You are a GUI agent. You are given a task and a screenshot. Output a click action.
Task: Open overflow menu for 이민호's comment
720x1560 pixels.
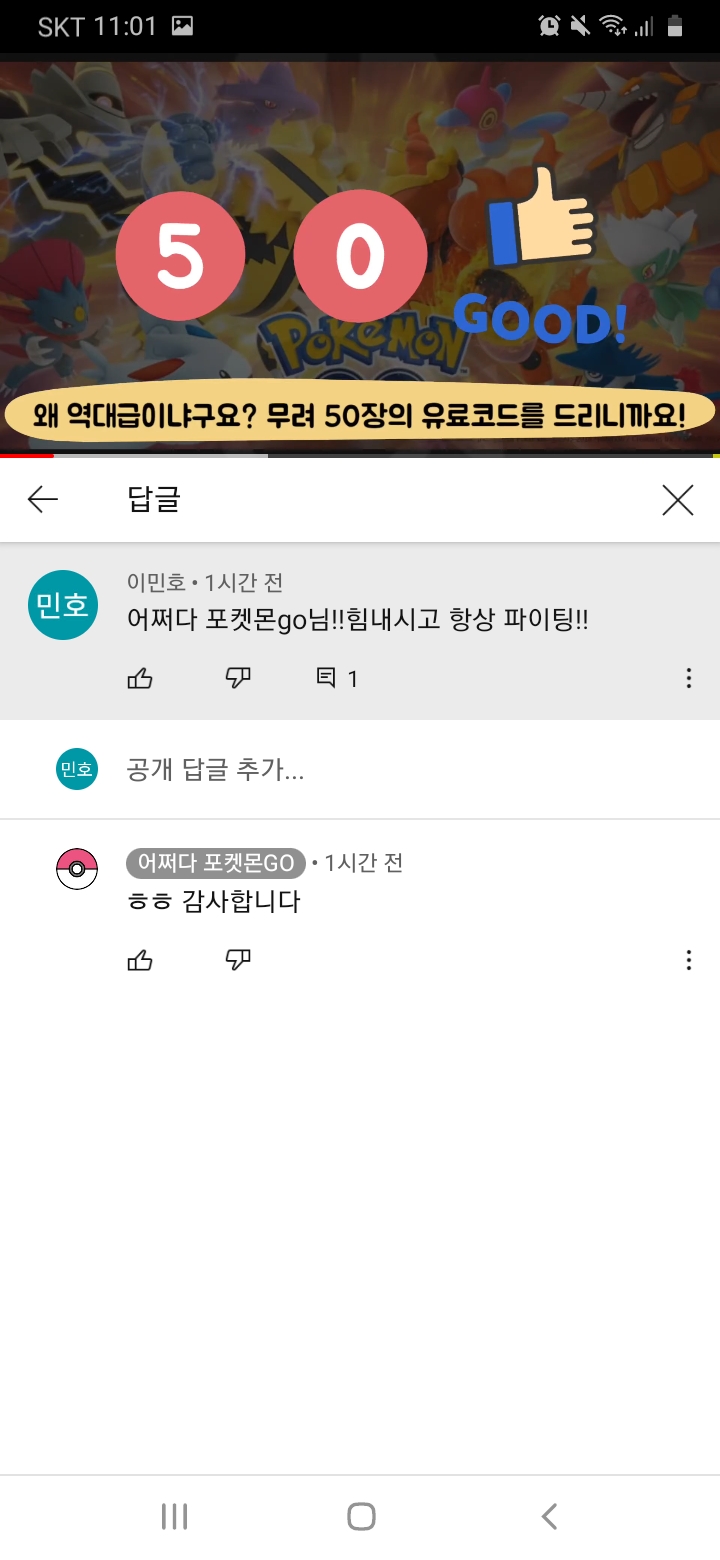pos(688,679)
